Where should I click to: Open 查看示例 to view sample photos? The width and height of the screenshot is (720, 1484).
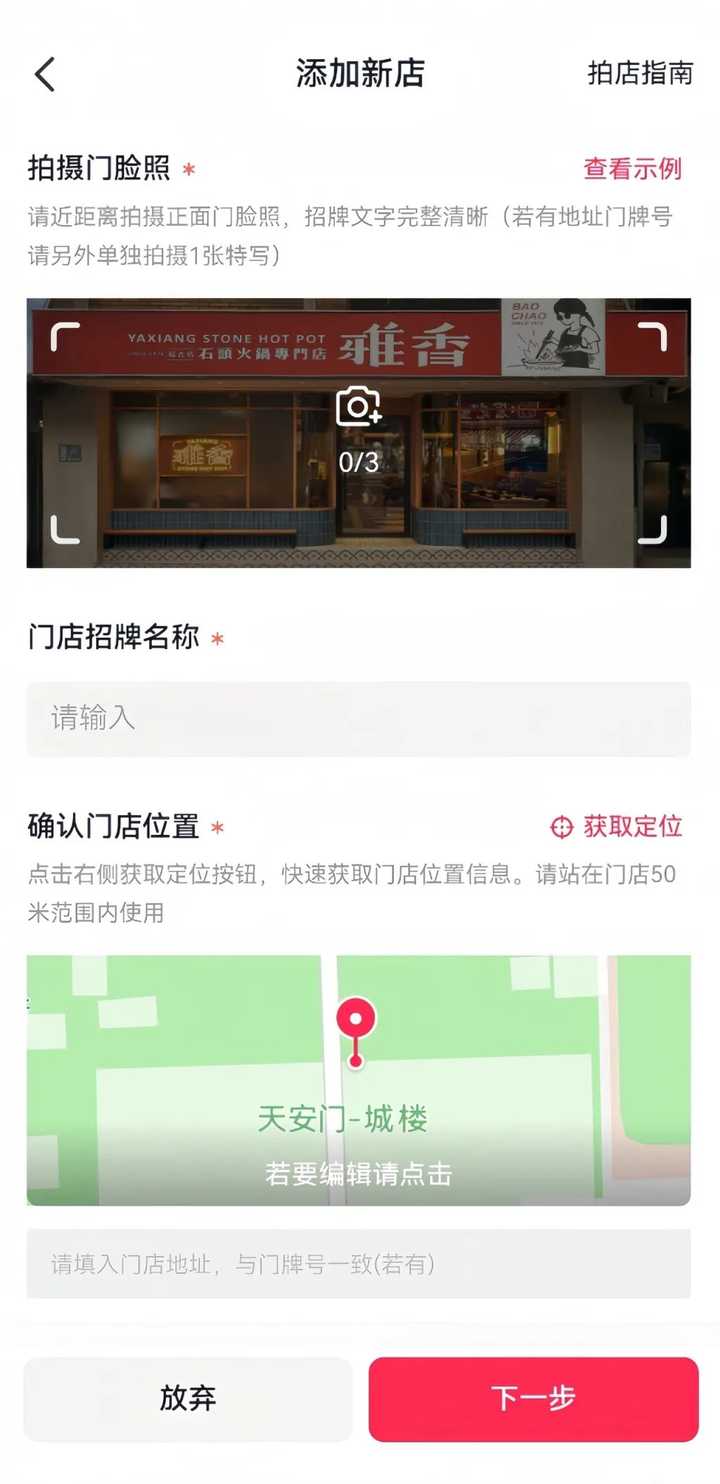634,168
